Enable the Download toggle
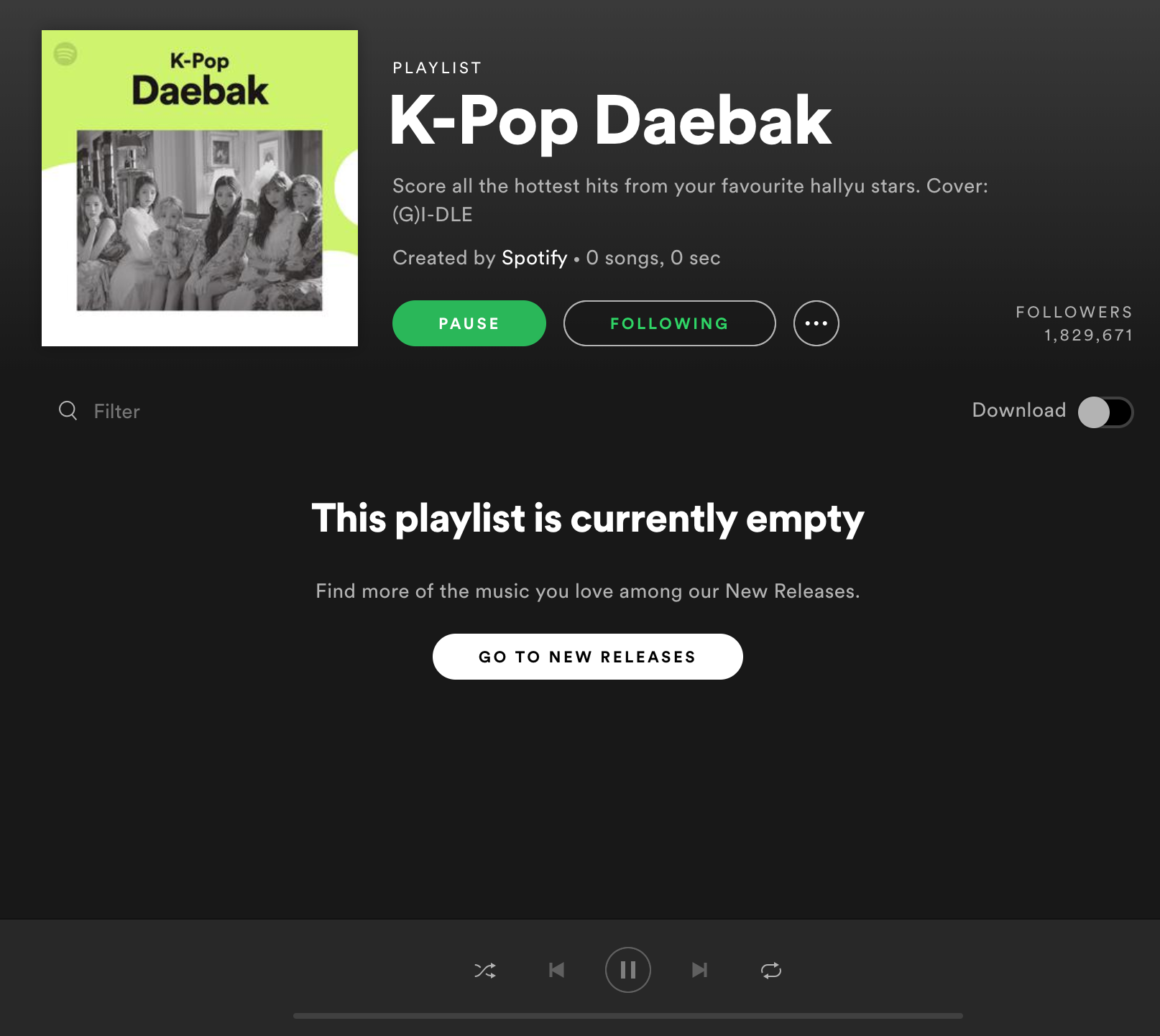Screen dimensions: 1160x1036 click(x=1105, y=412)
